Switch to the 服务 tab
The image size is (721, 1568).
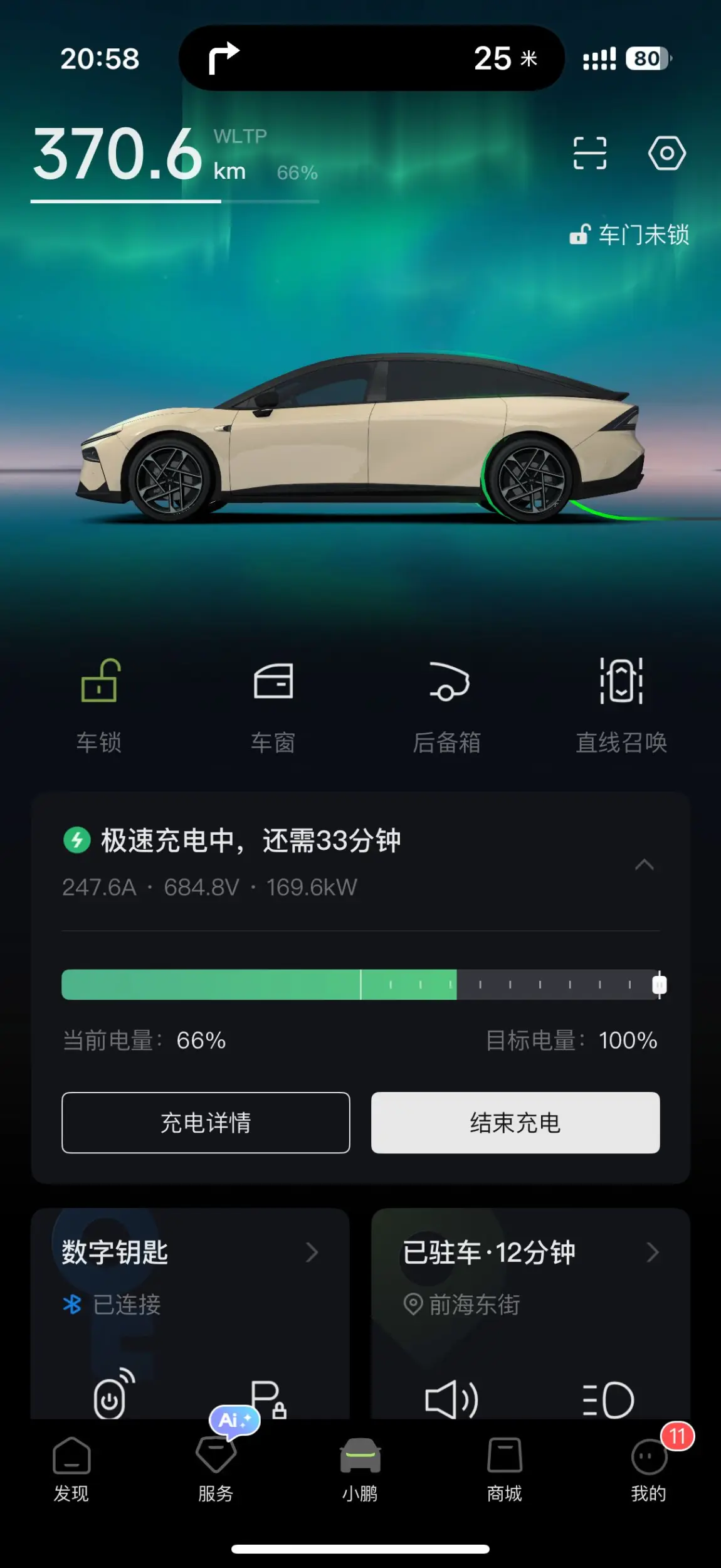point(216,1470)
